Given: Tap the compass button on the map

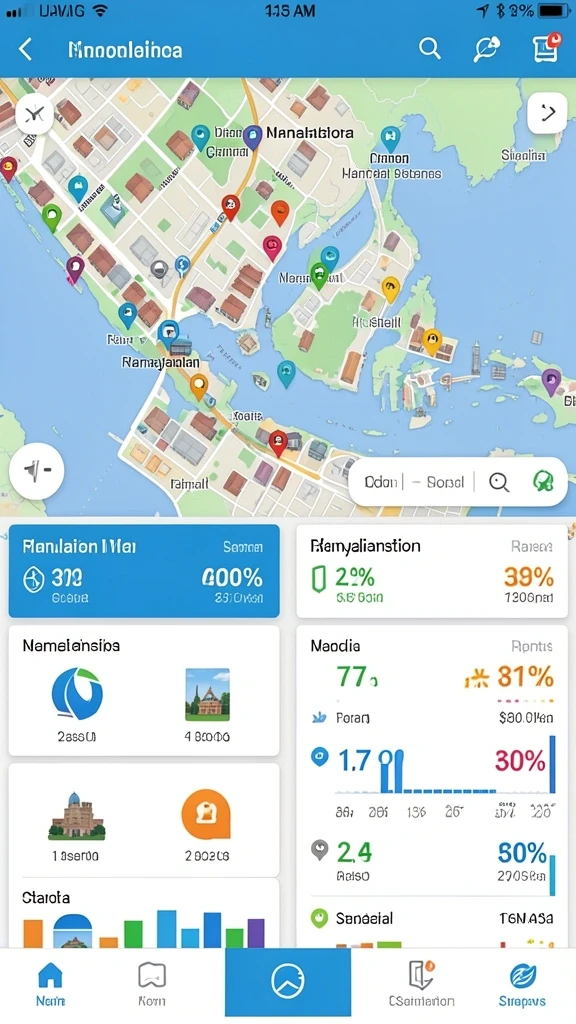Looking at the screenshot, I should tap(34, 114).
